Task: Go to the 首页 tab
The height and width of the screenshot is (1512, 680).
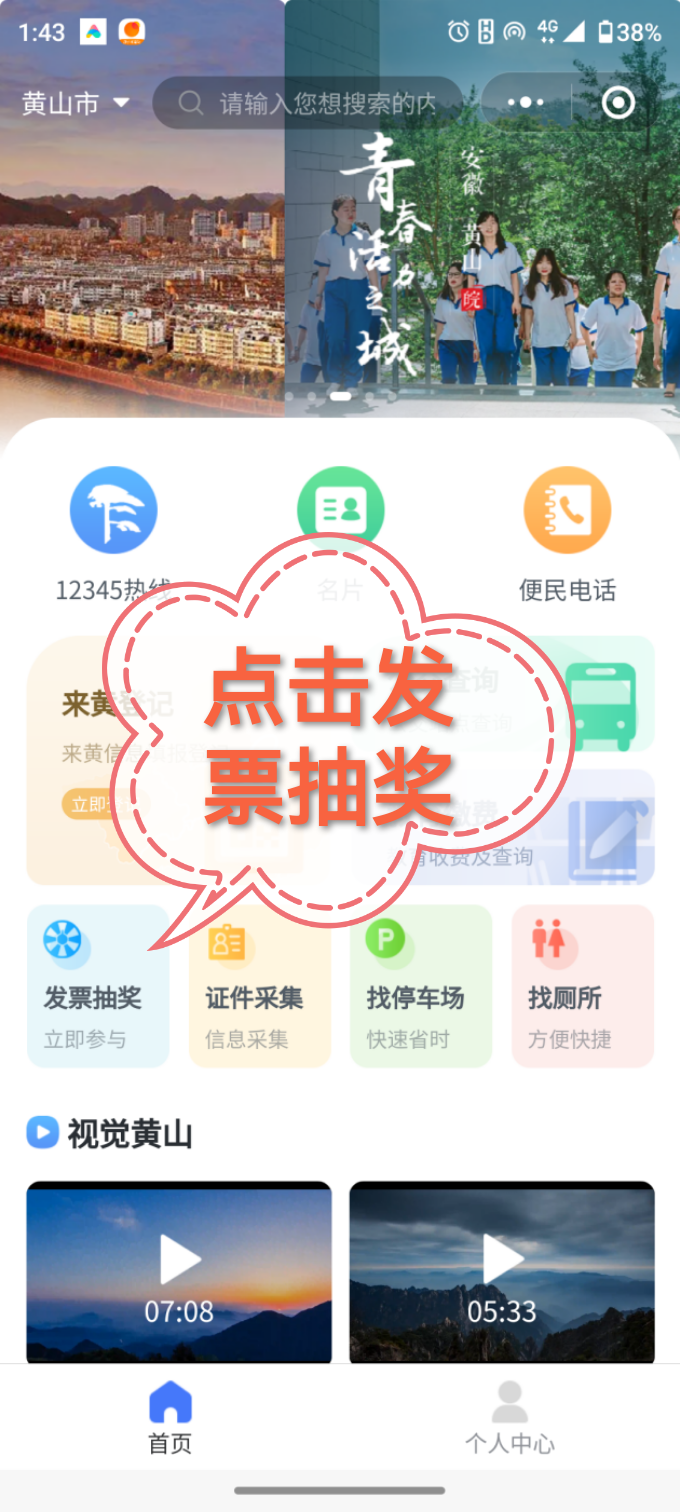Action: click(170, 1418)
